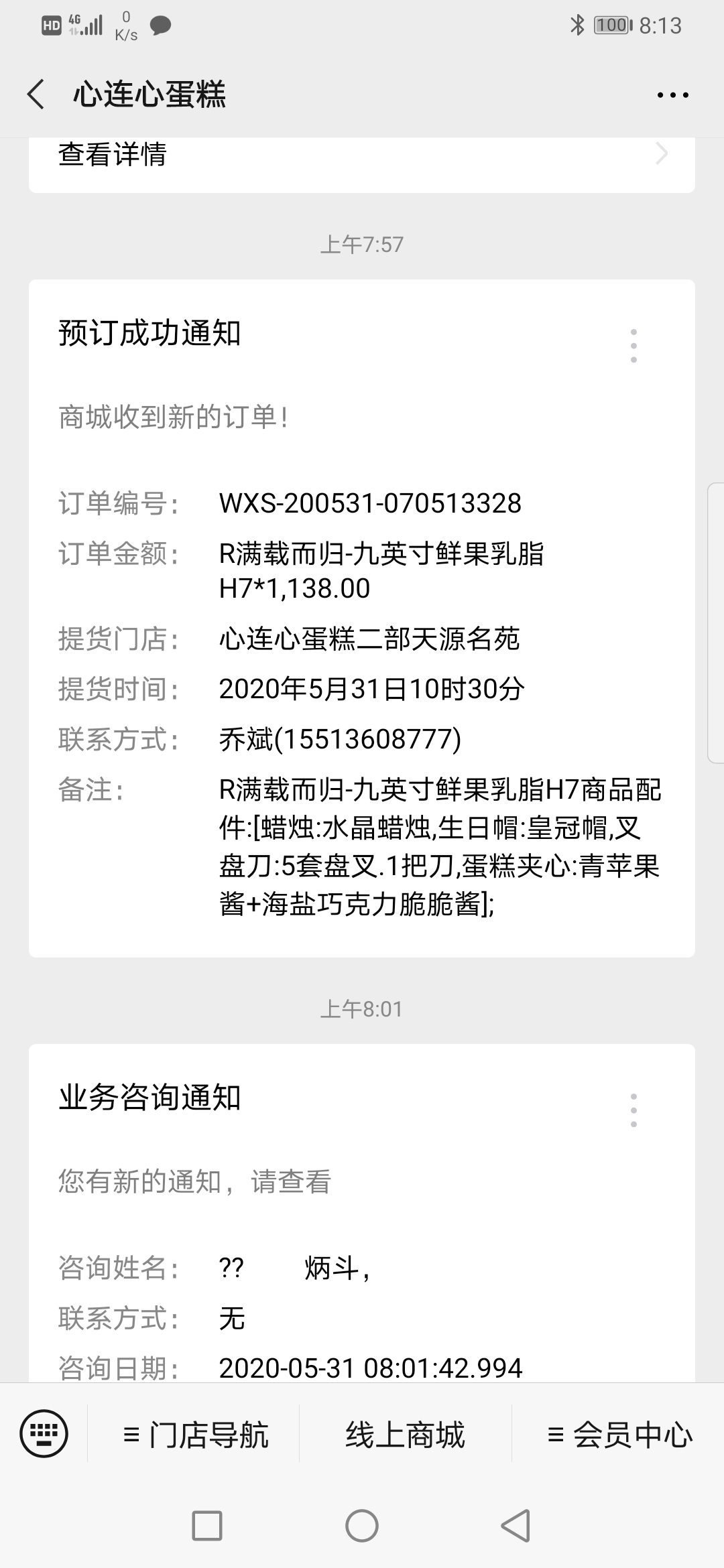Open 线上商城 online shop

tap(405, 1435)
